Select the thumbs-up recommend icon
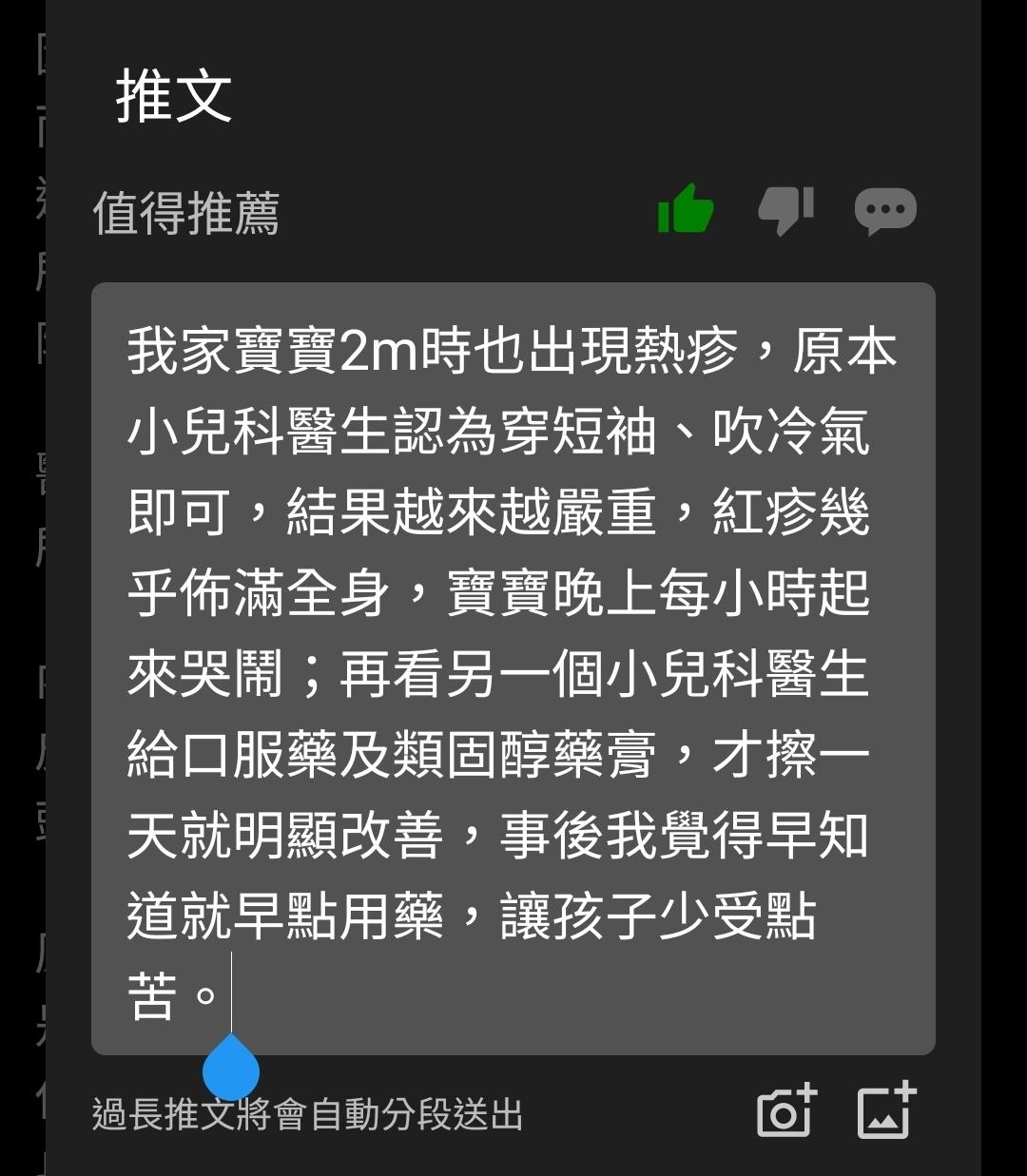1027x1176 pixels. click(x=686, y=209)
